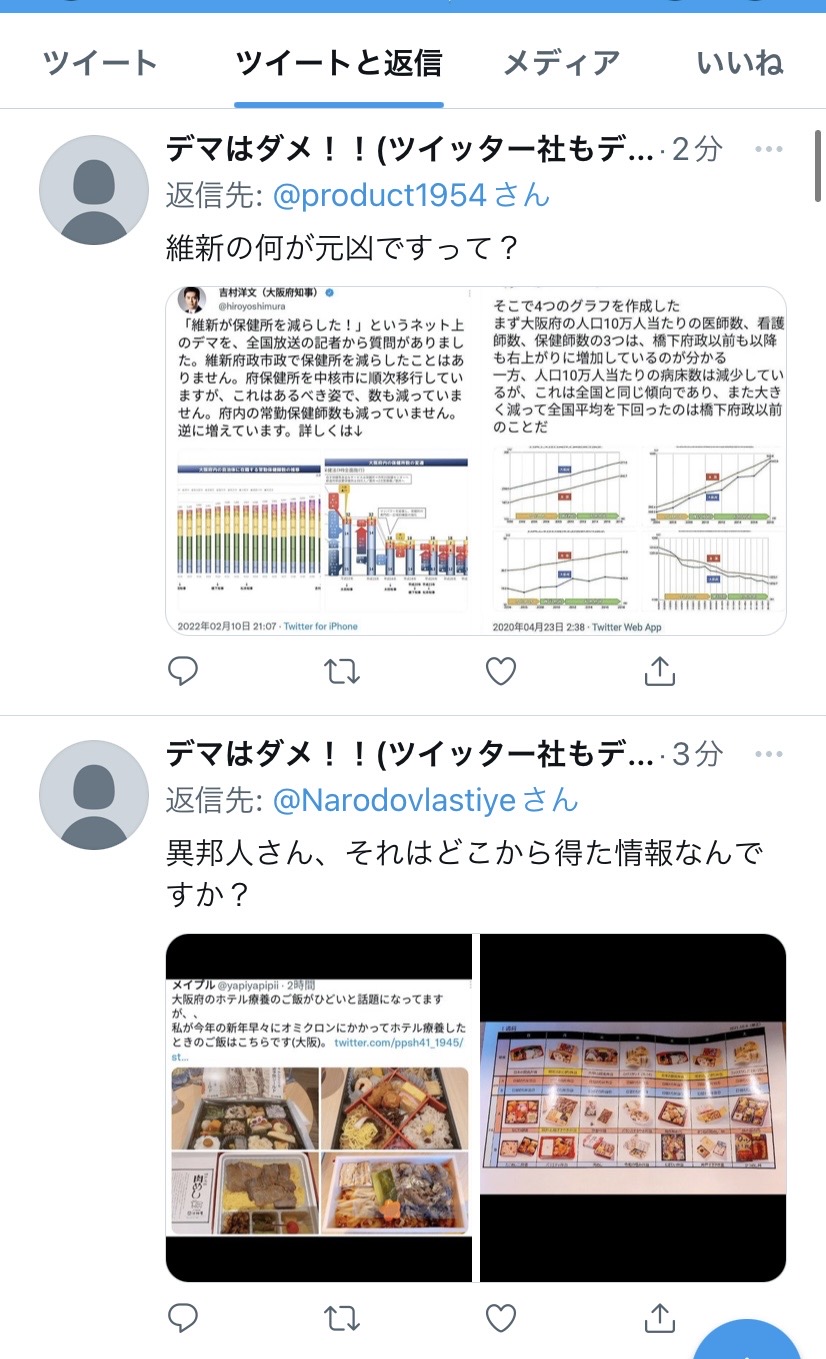The image size is (826, 1359).
Task: Open the 吉村洋文 screenshot image with bar charts
Action: (320, 460)
